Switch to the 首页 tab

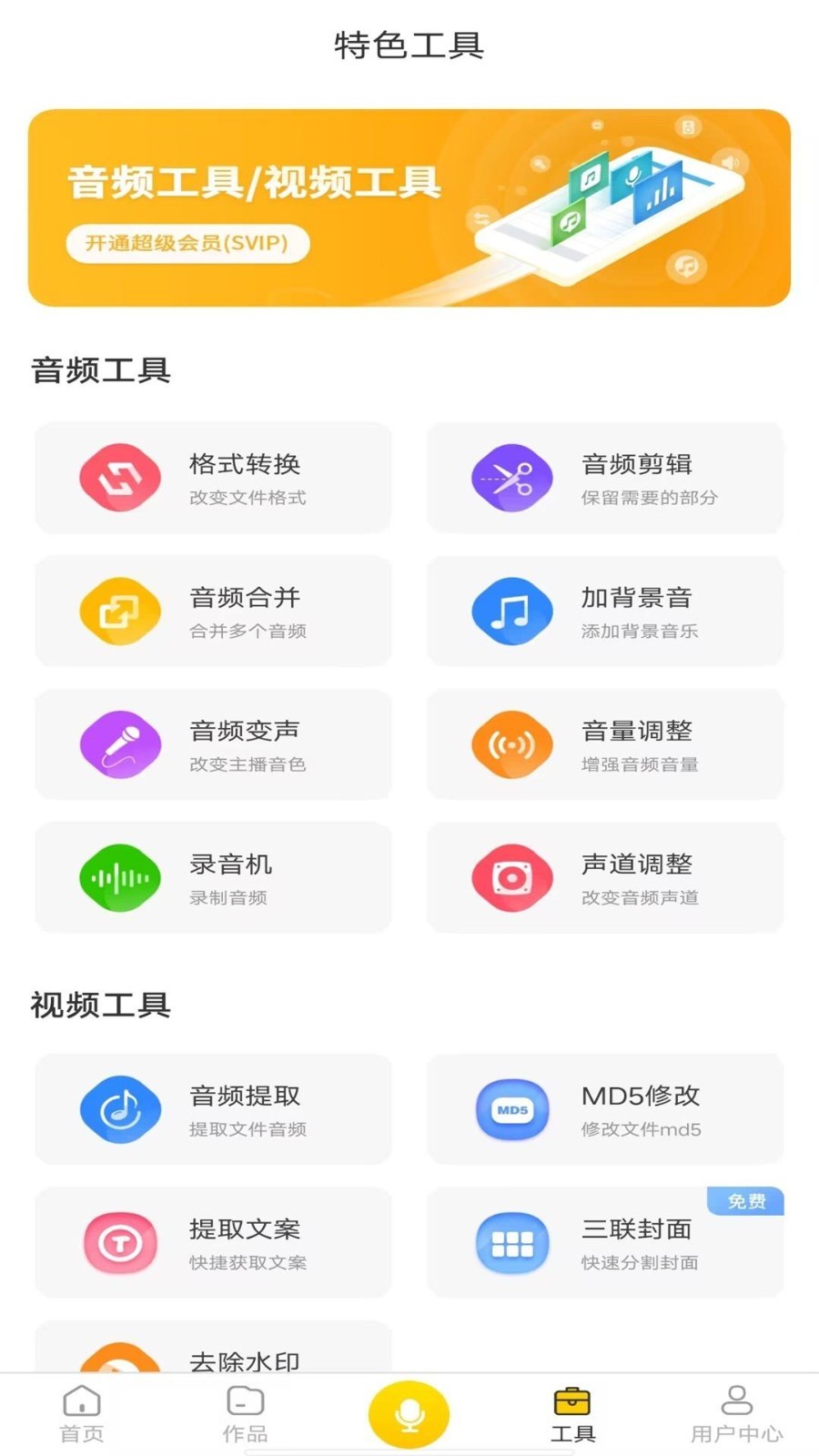pos(82,1414)
